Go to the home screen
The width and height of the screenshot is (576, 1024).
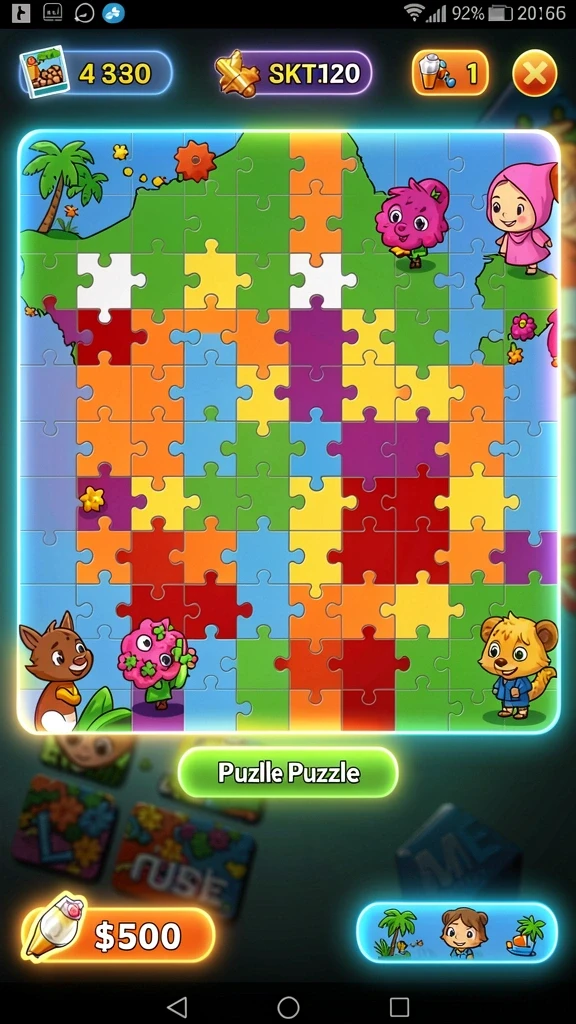(288, 1006)
